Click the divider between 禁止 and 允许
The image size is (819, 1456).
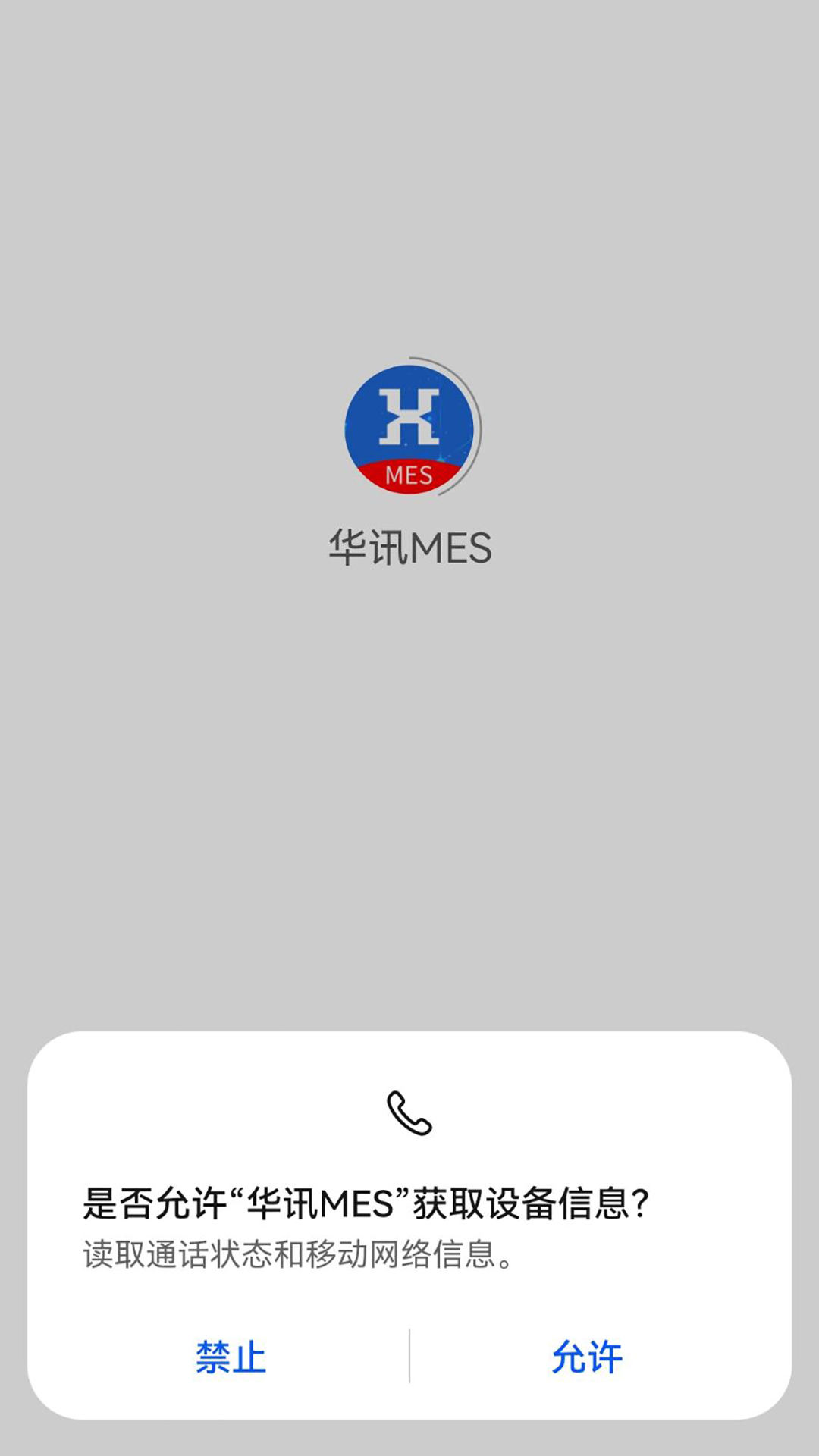pos(409,1355)
